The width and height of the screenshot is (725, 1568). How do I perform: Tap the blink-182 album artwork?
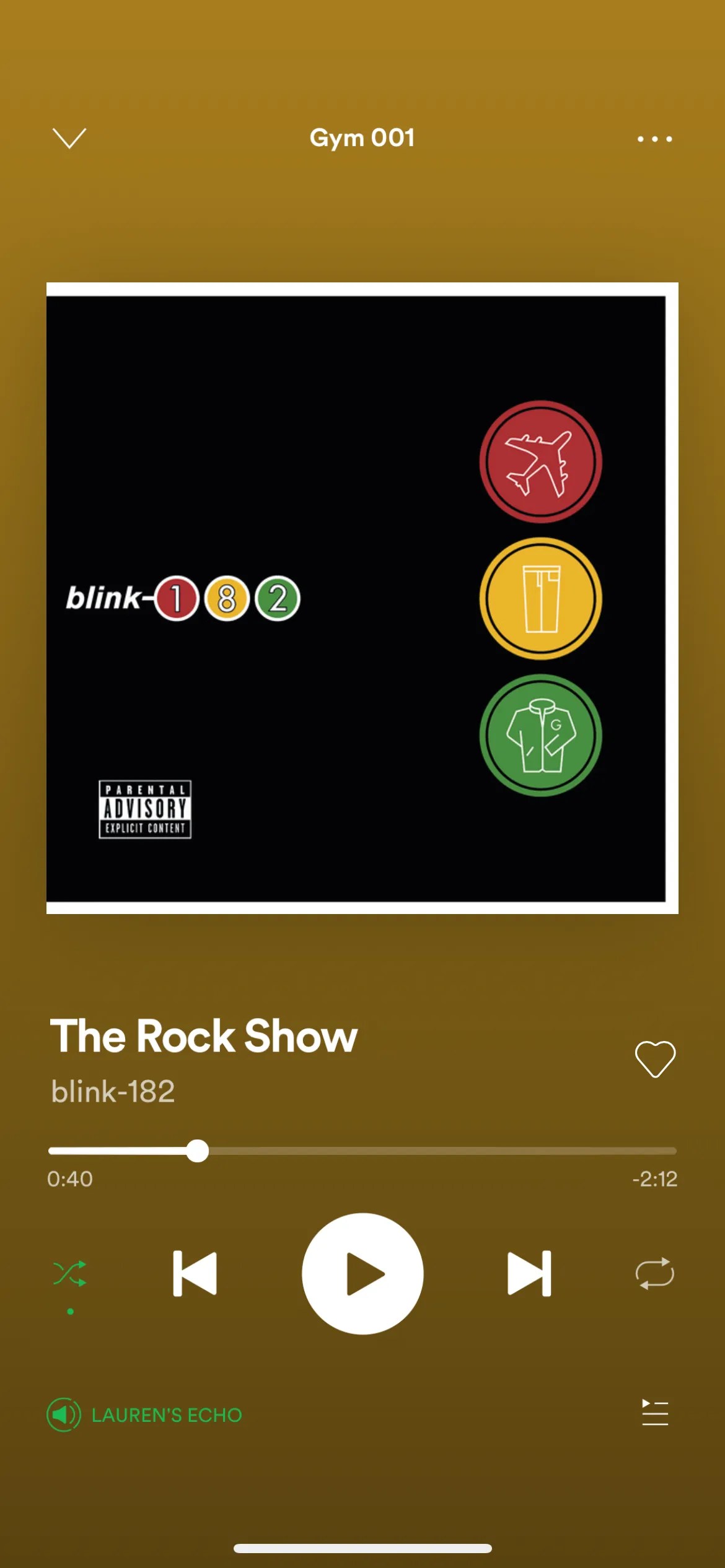click(x=362, y=598)
